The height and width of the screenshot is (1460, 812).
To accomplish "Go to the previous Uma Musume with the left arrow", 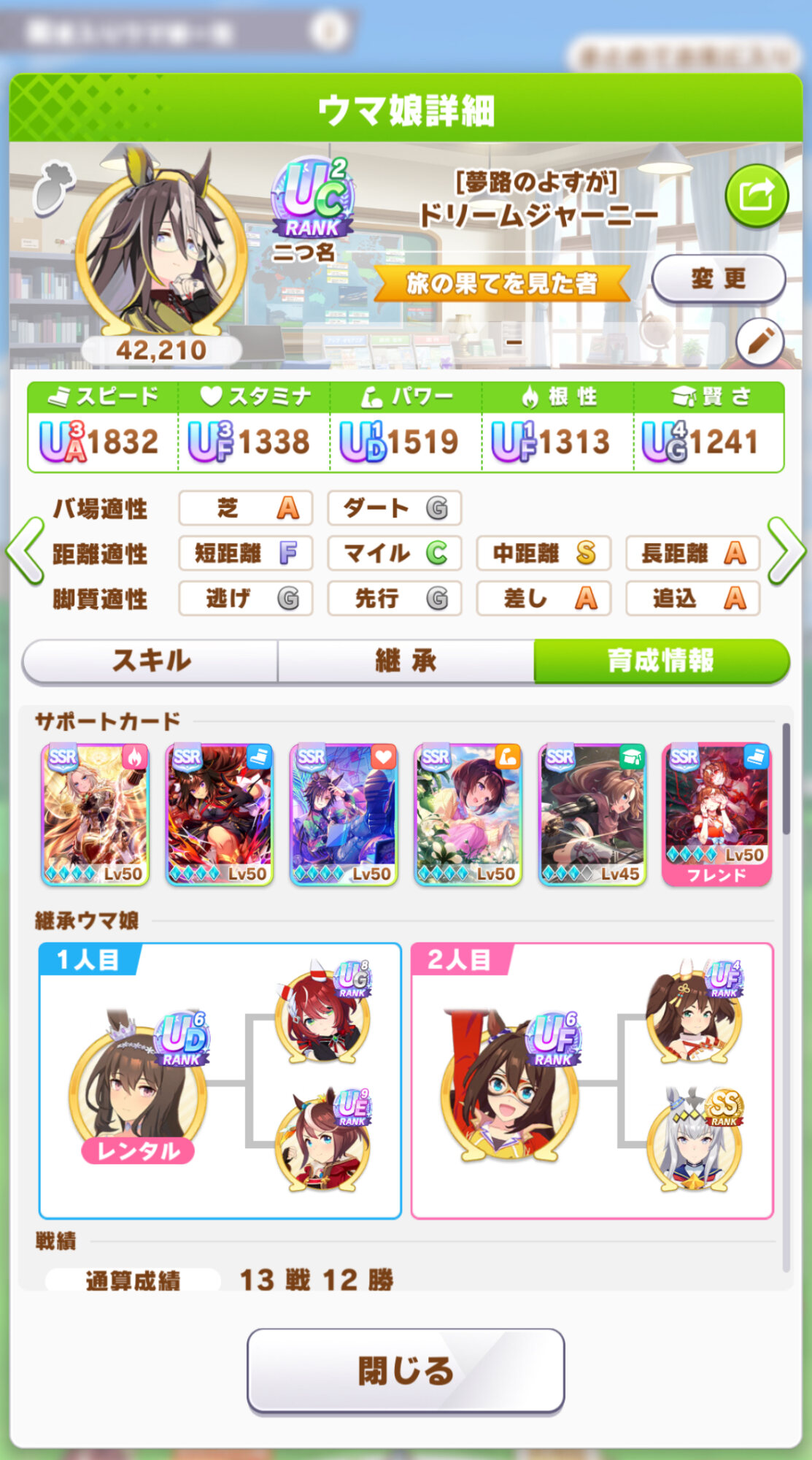I will pyautogui.click(x=25, y=551).
